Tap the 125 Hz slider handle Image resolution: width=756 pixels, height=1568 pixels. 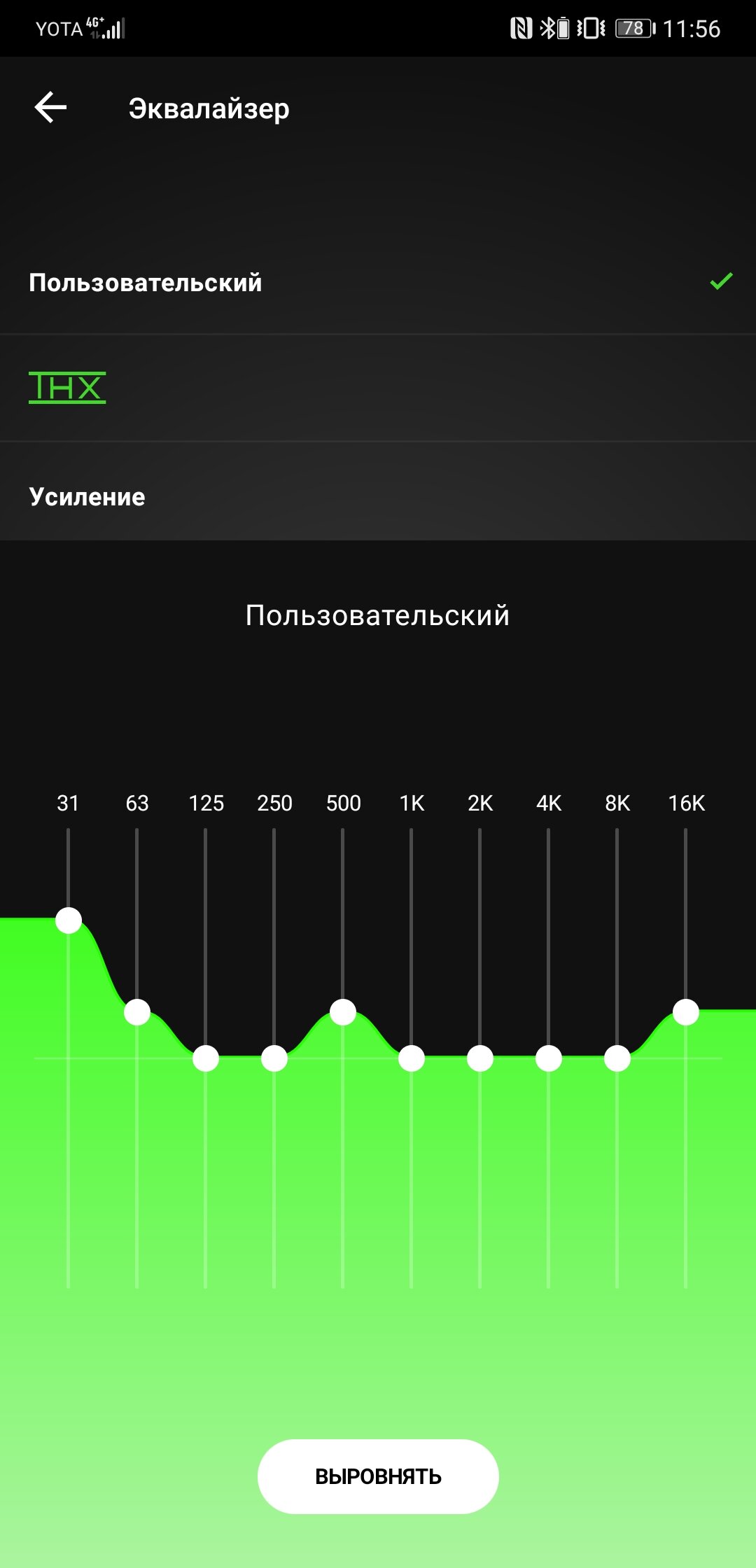[206, 1058]
